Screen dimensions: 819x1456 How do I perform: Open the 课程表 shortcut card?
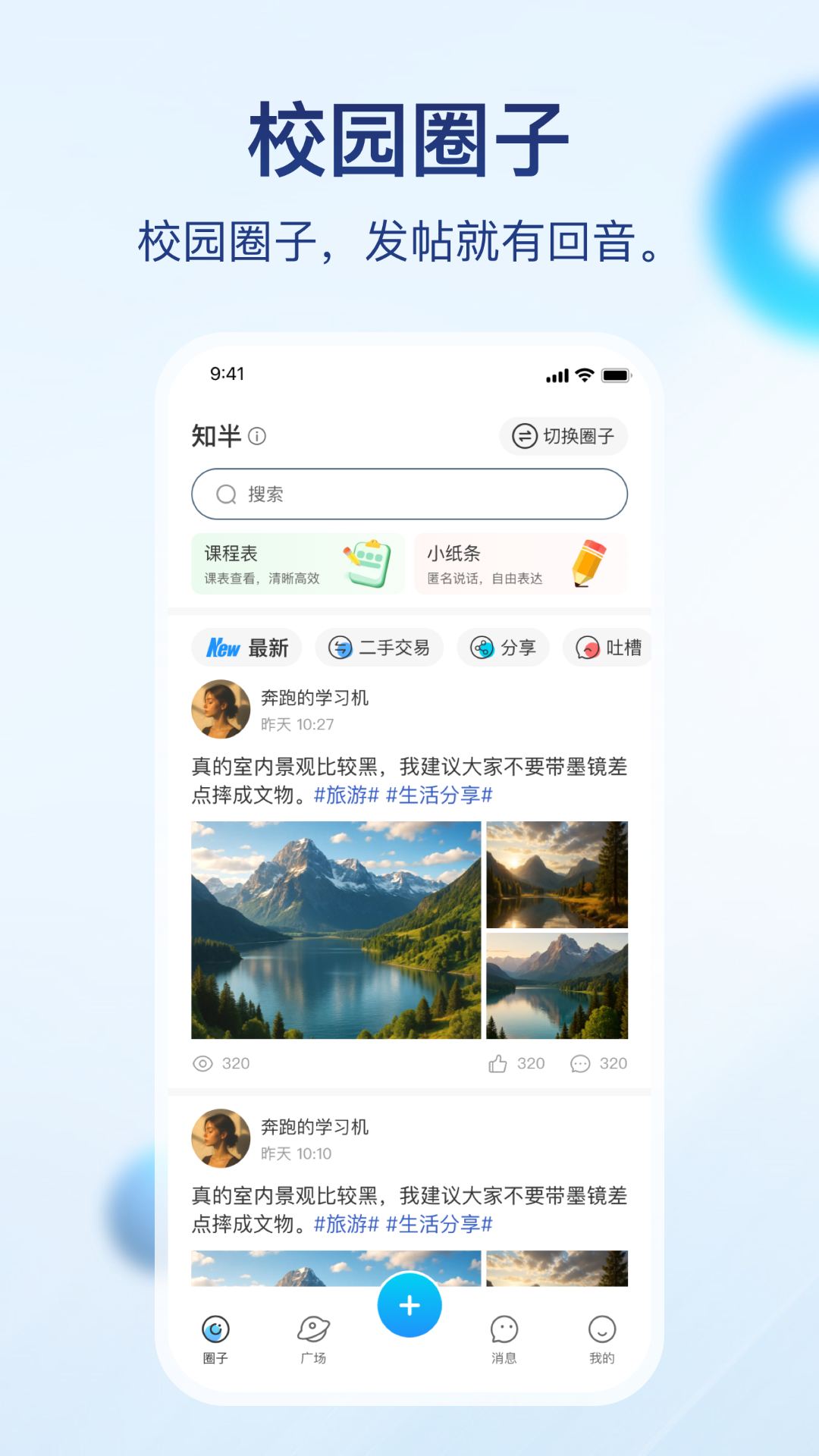pos(297,564)
